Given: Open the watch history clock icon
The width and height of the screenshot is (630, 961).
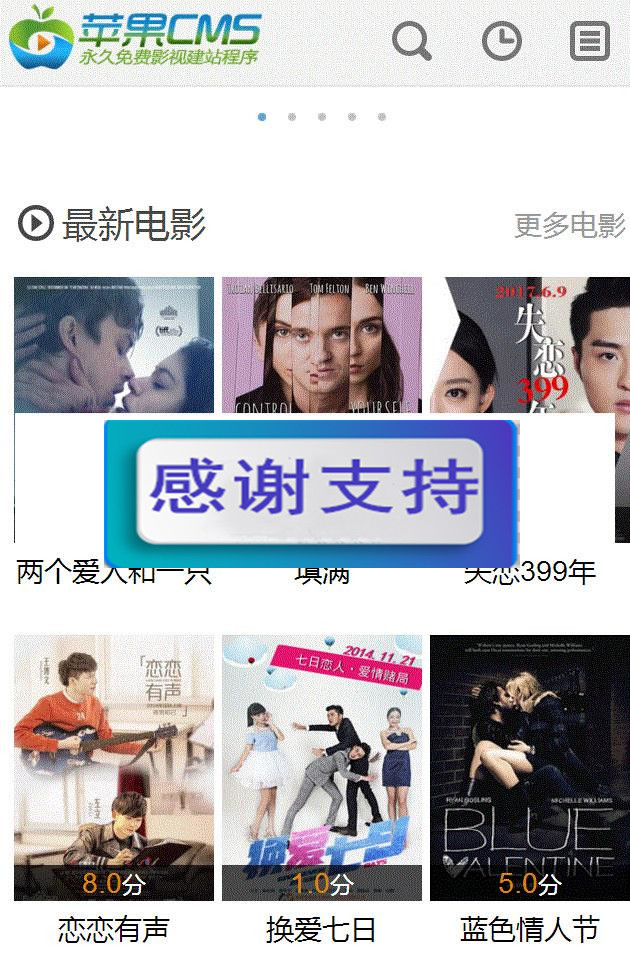Looking at the screenshot, I should 501,41.
